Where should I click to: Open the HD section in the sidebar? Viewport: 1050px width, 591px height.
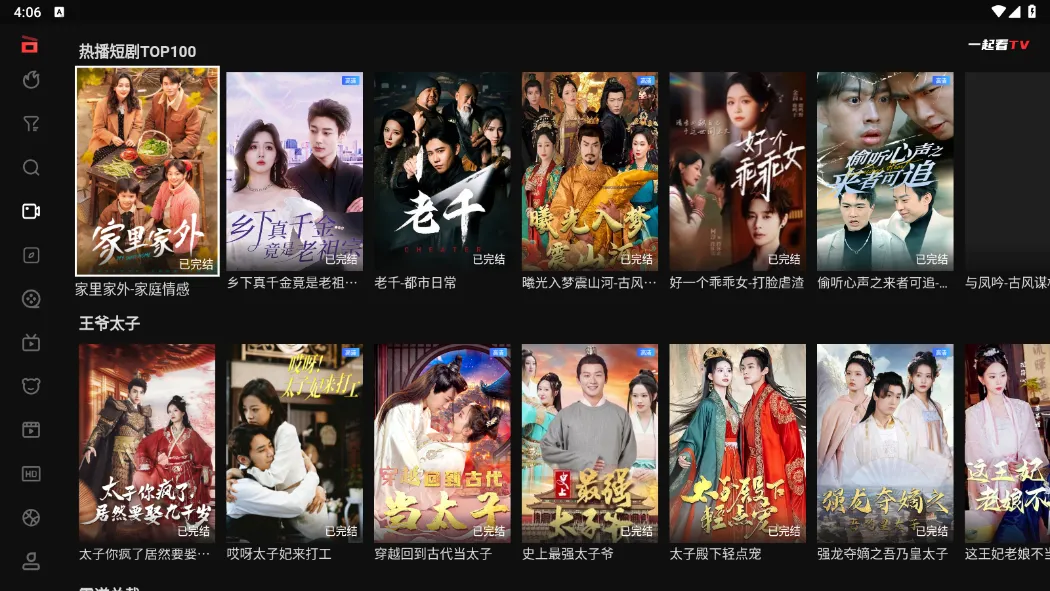pyautogui.click(x=31, y=473)
